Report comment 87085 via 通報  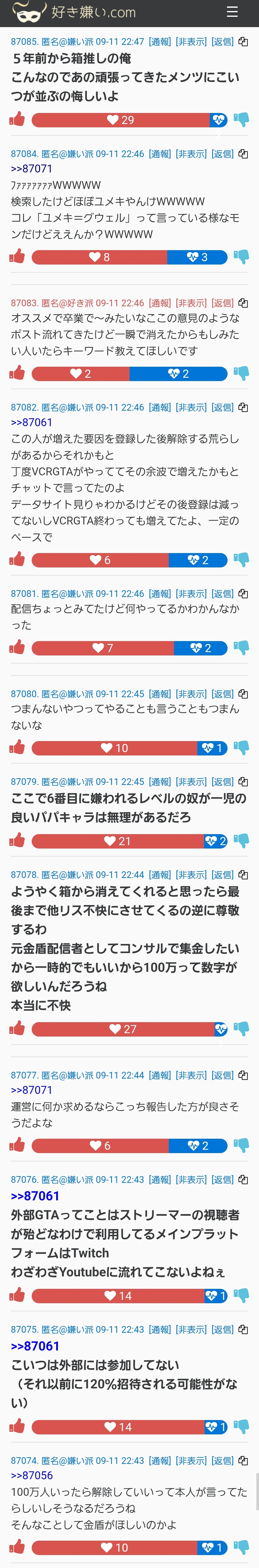click(x=160, y=42)
